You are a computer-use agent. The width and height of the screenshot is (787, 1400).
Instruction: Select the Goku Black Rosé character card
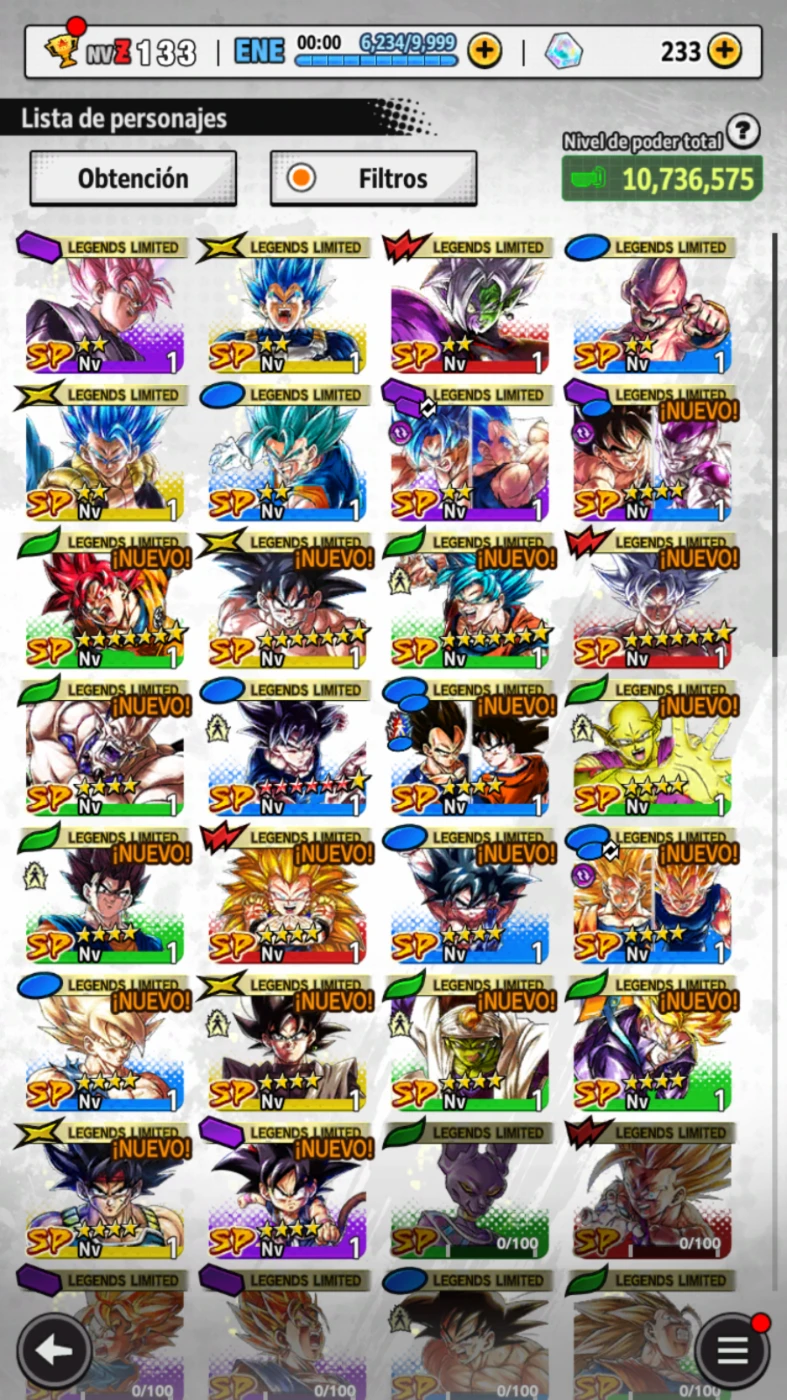coord(104,304)
